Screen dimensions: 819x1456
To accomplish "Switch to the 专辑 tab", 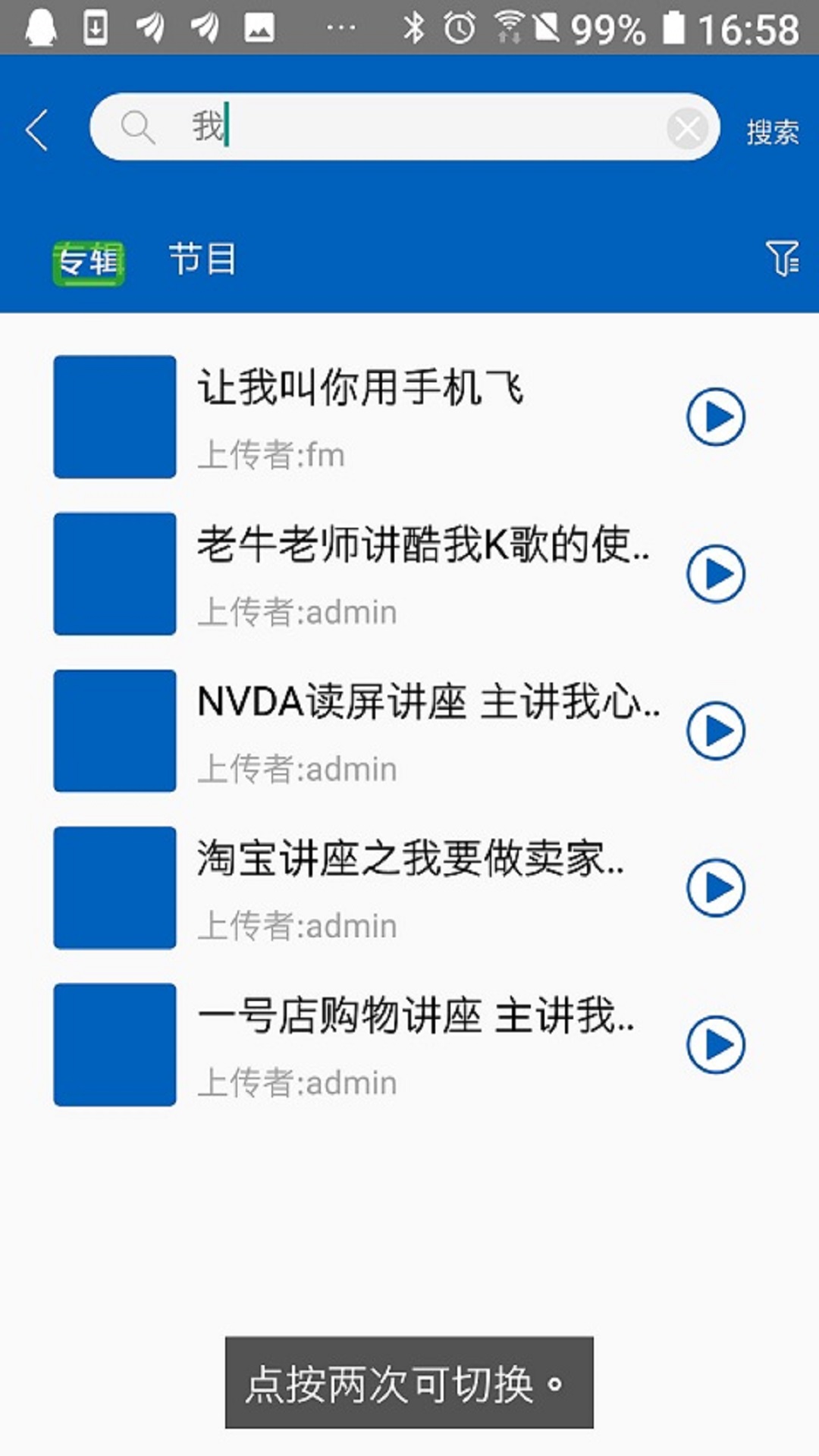I will coord(88,262).
